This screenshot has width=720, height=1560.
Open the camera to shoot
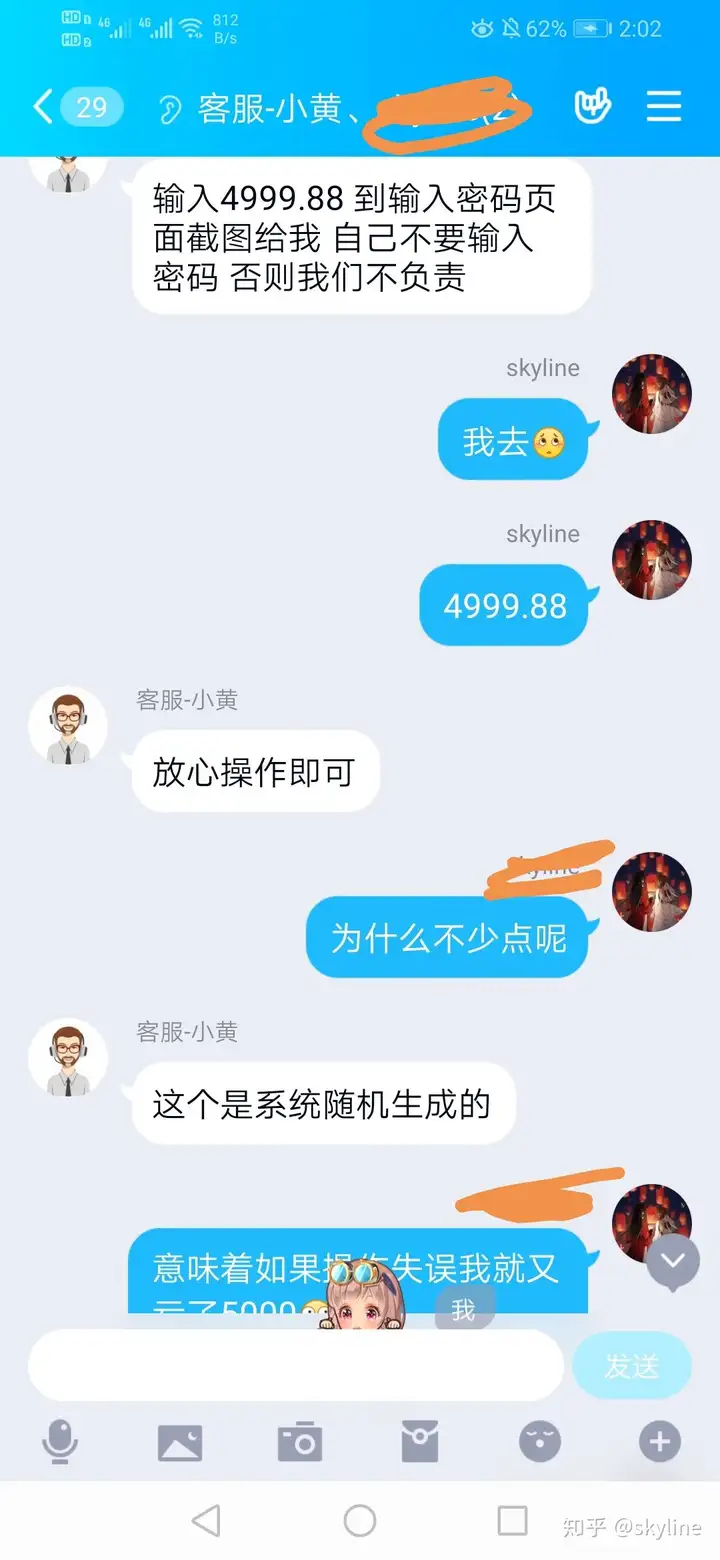tap(300, 1442)
